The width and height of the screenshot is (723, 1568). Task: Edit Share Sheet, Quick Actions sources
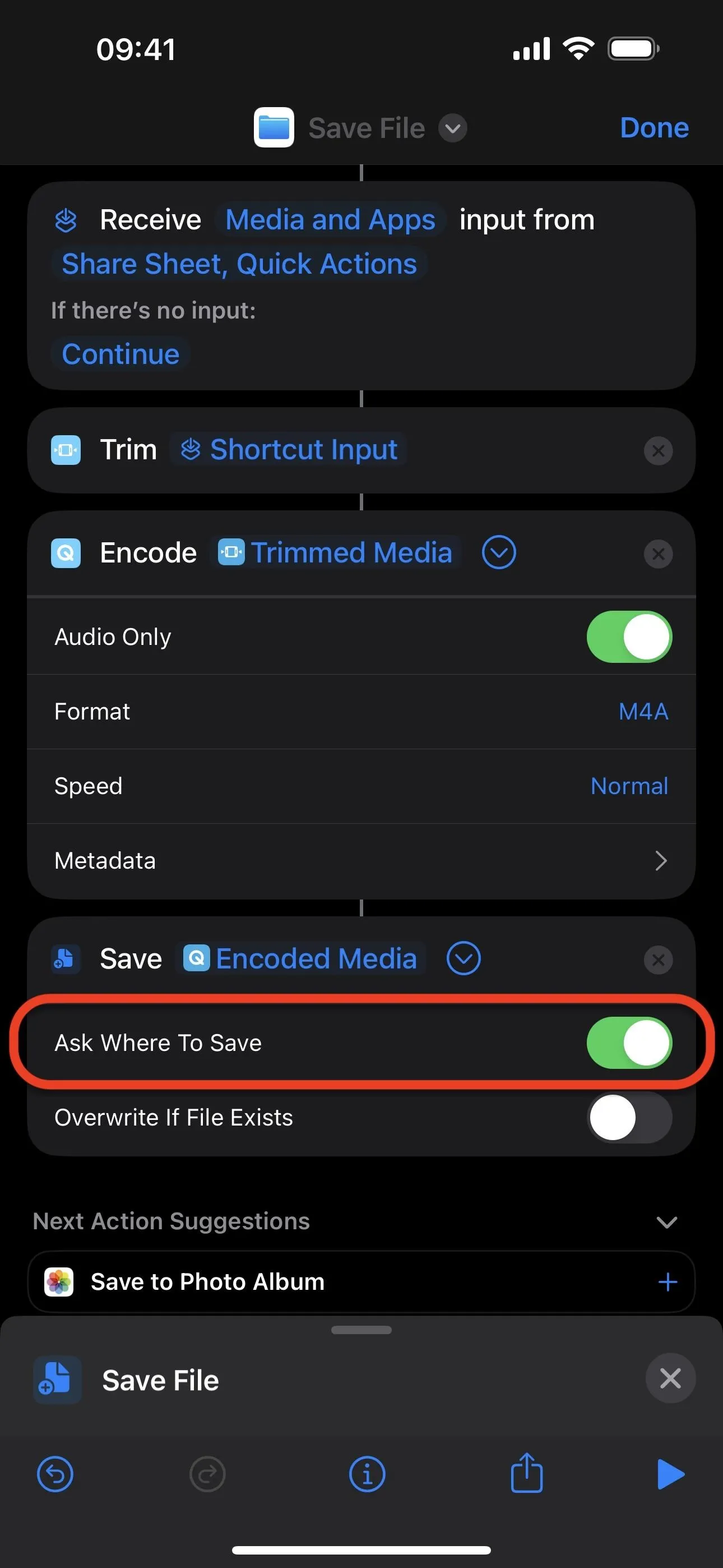coord(239,264)
